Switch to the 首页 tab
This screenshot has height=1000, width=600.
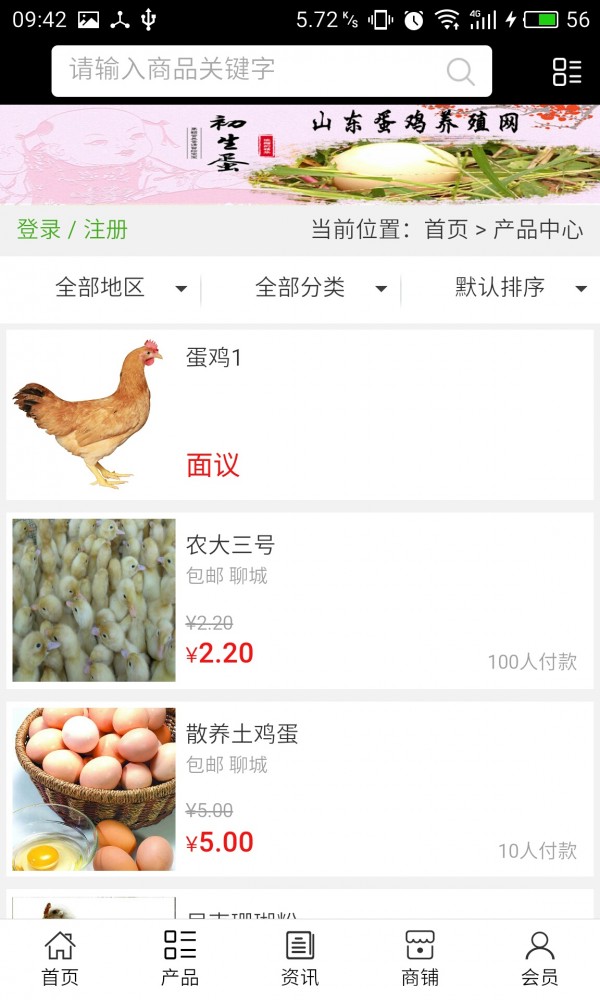point(60,958)
